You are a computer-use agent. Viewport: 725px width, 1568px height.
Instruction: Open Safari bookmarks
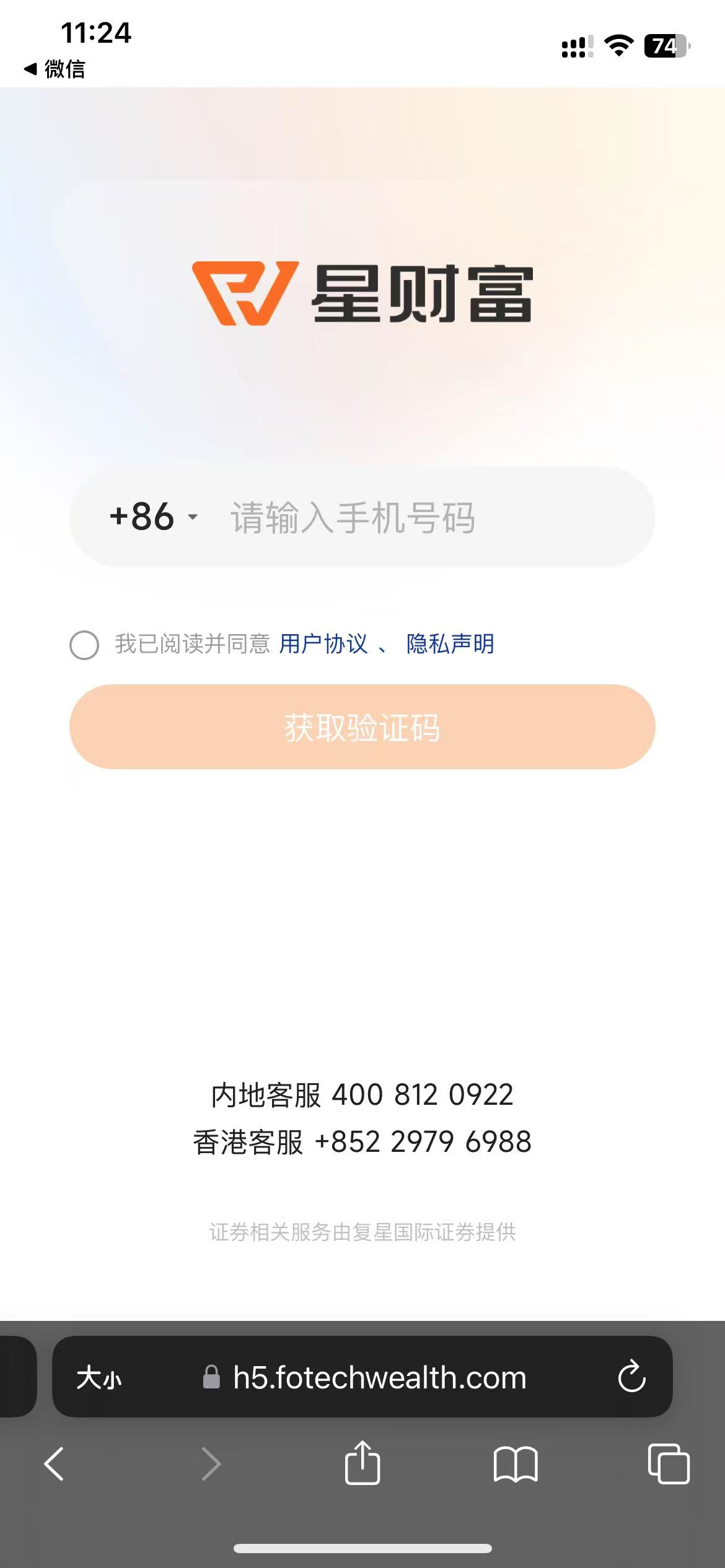coord(516,1464)
